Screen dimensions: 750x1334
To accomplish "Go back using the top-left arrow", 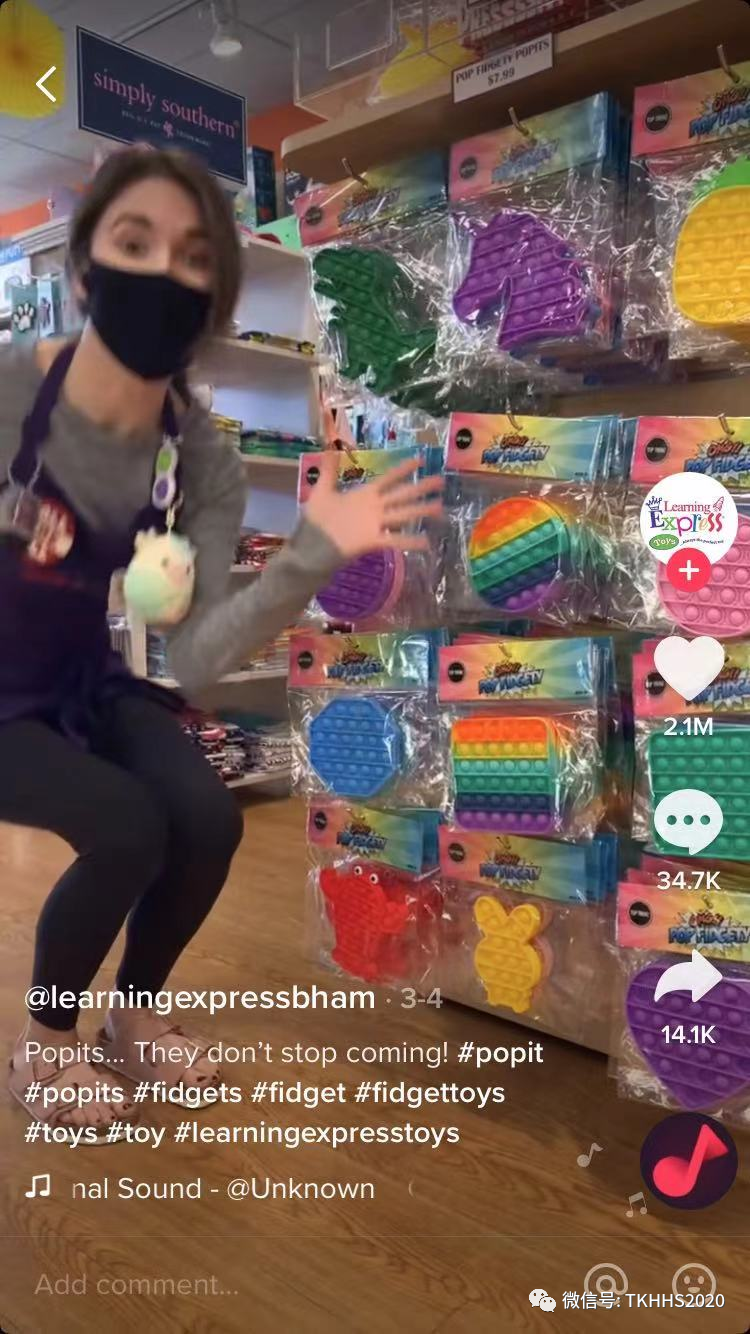I will [46, 84].
